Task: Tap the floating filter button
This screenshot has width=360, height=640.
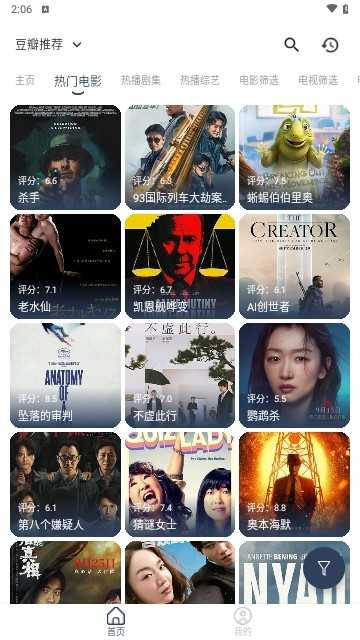Action: tap(324, 568)
